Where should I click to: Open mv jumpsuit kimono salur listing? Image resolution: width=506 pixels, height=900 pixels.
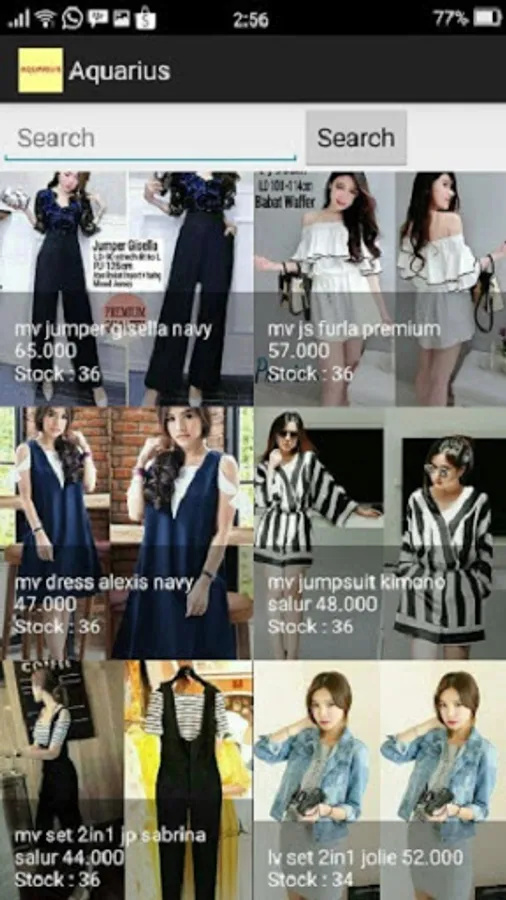(380, 533)
